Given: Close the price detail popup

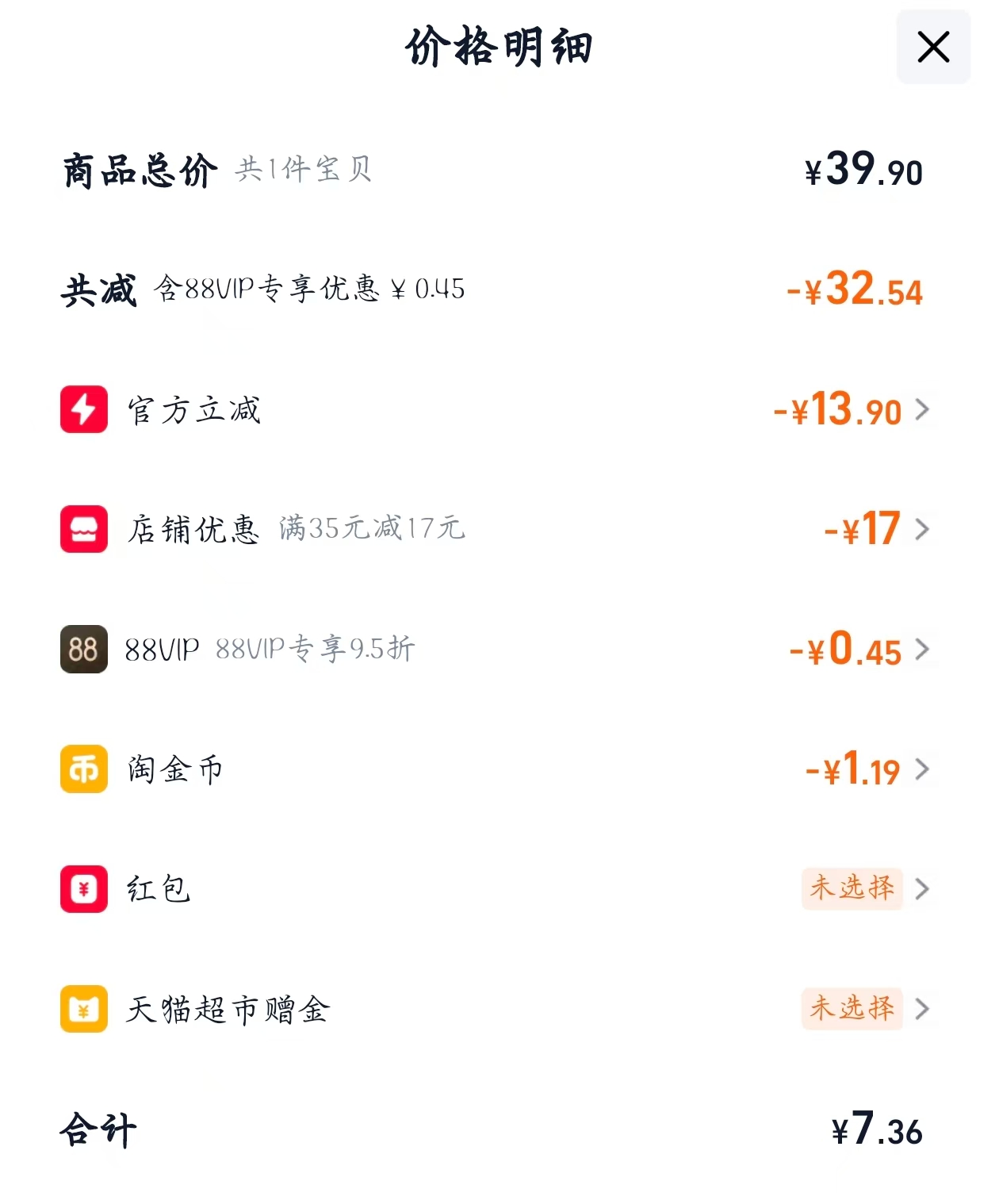Looking at the screenshot, I should pyautogui.click(x=932, y=46).
